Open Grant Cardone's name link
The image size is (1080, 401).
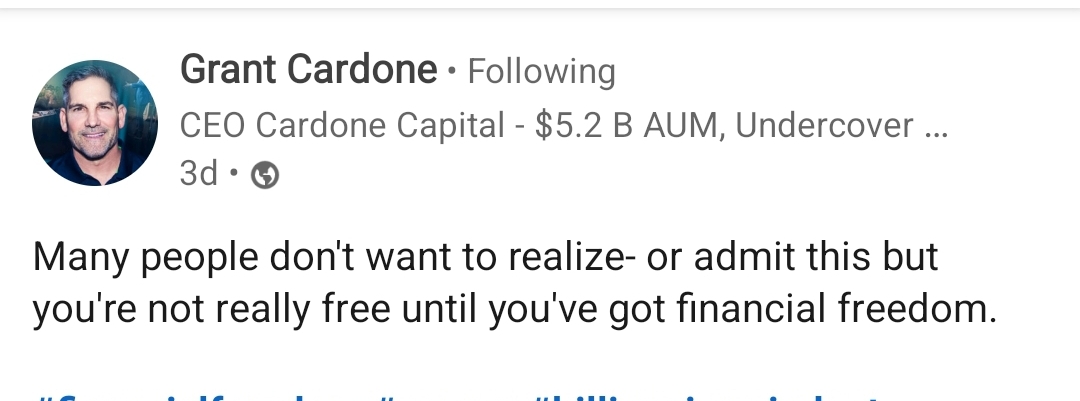(308, 70)
